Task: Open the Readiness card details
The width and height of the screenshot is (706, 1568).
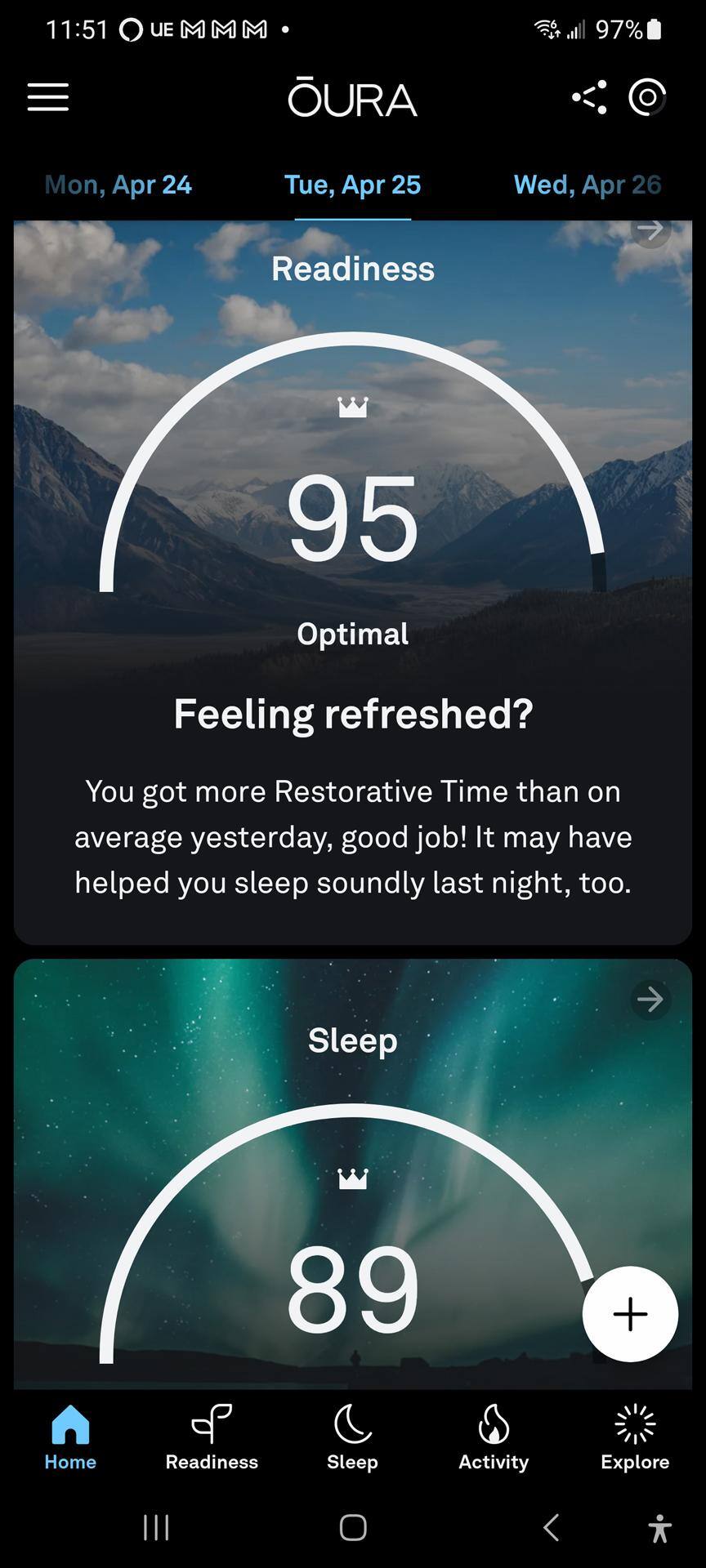Action: (x=650, y=231)
